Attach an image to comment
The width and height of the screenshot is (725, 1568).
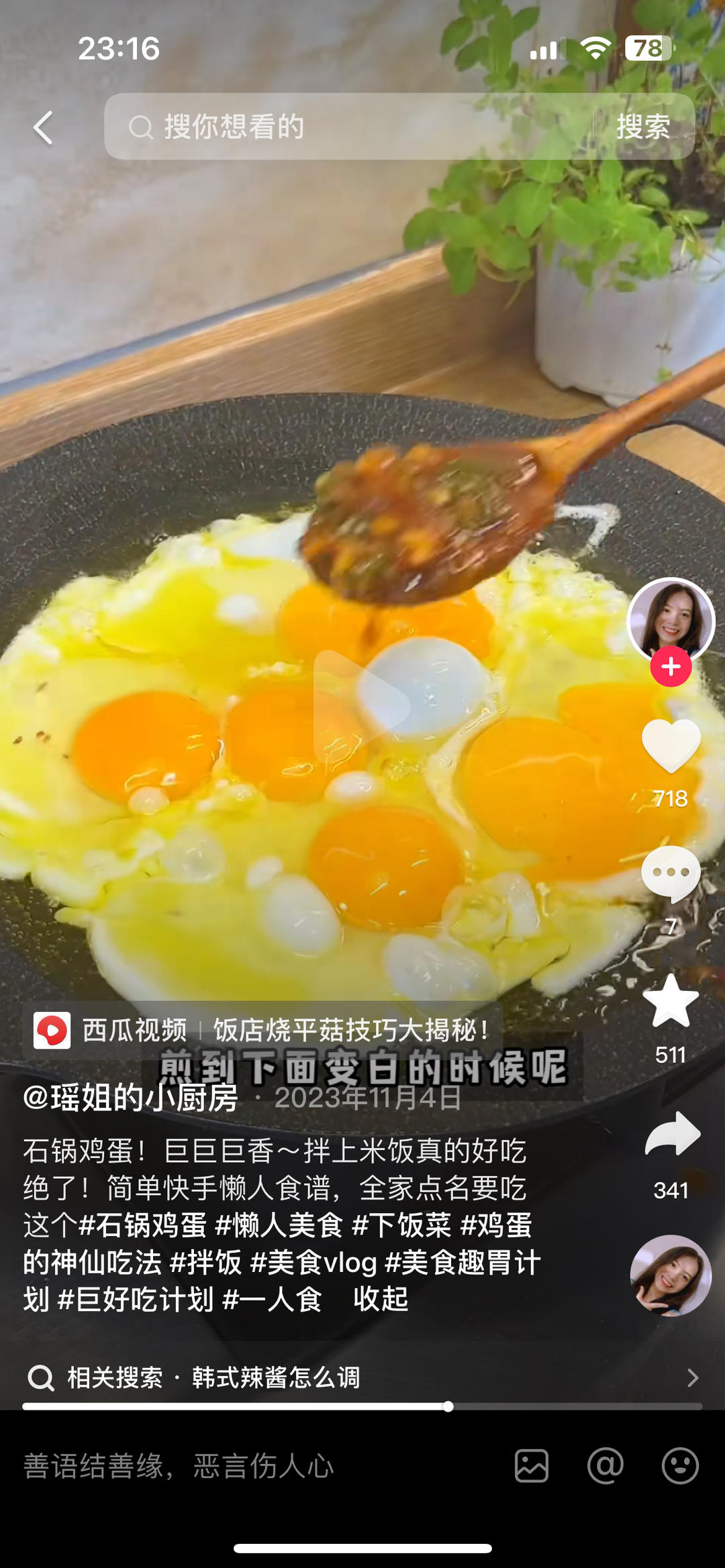click(x=532, y=1466)
